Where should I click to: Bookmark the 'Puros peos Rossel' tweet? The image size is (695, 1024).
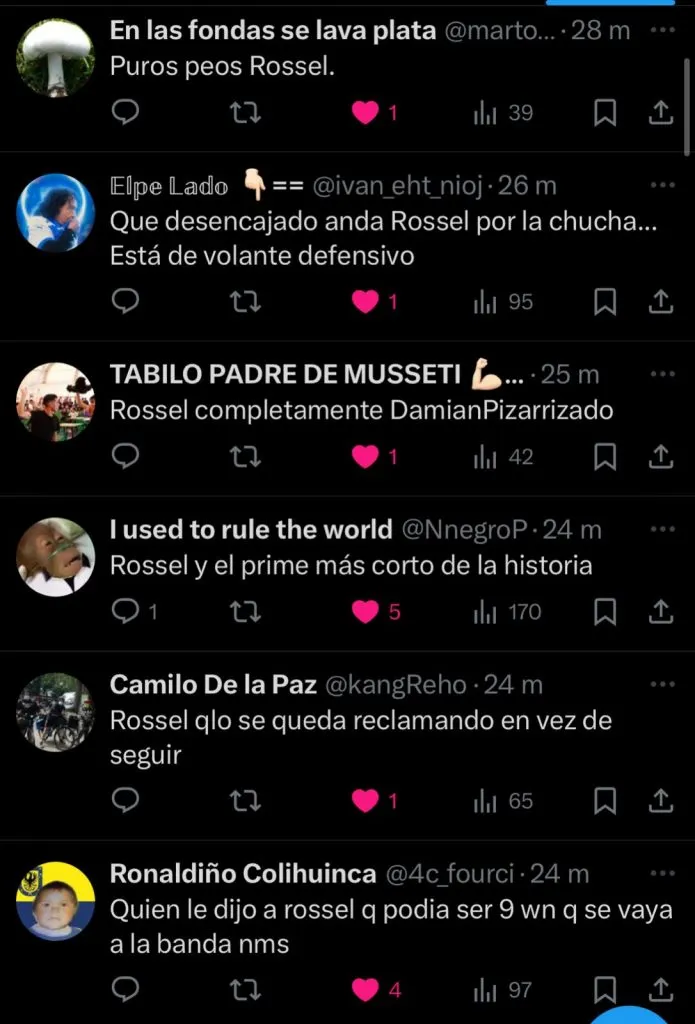click(x=605, y=113)
